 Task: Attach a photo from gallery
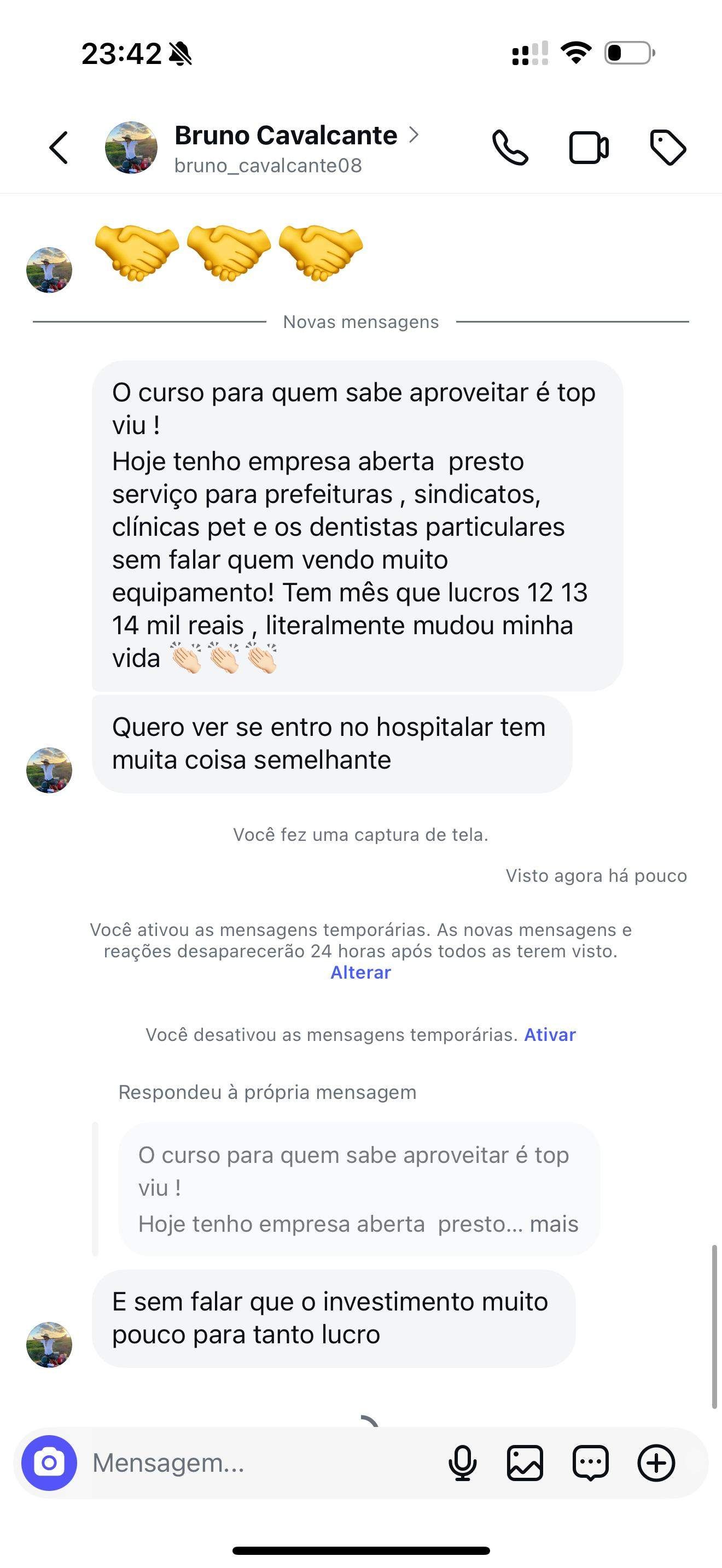coord(525,1462)
